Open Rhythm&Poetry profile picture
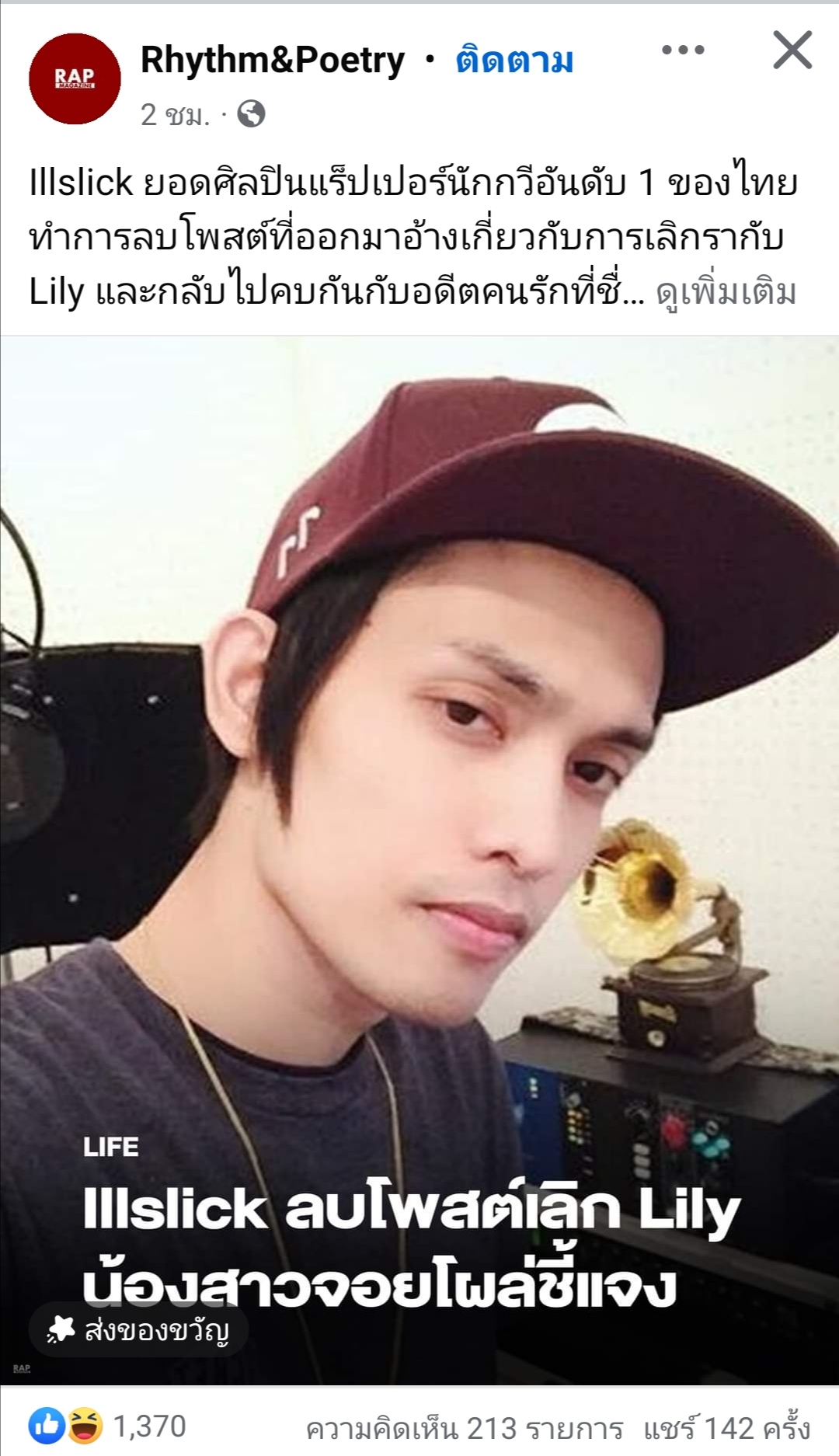The height and width of the screenshot is (1456, 839). pyautogui.click(x=75, y=78)
